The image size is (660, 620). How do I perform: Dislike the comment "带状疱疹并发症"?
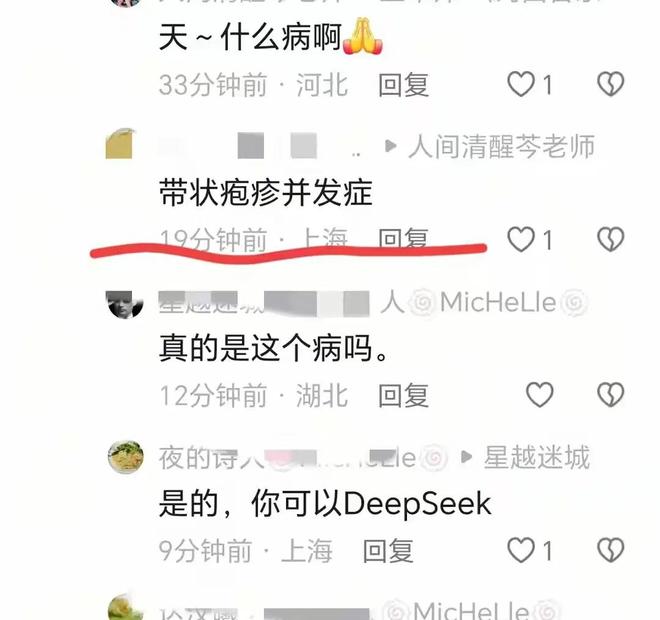tap(610, 238)
